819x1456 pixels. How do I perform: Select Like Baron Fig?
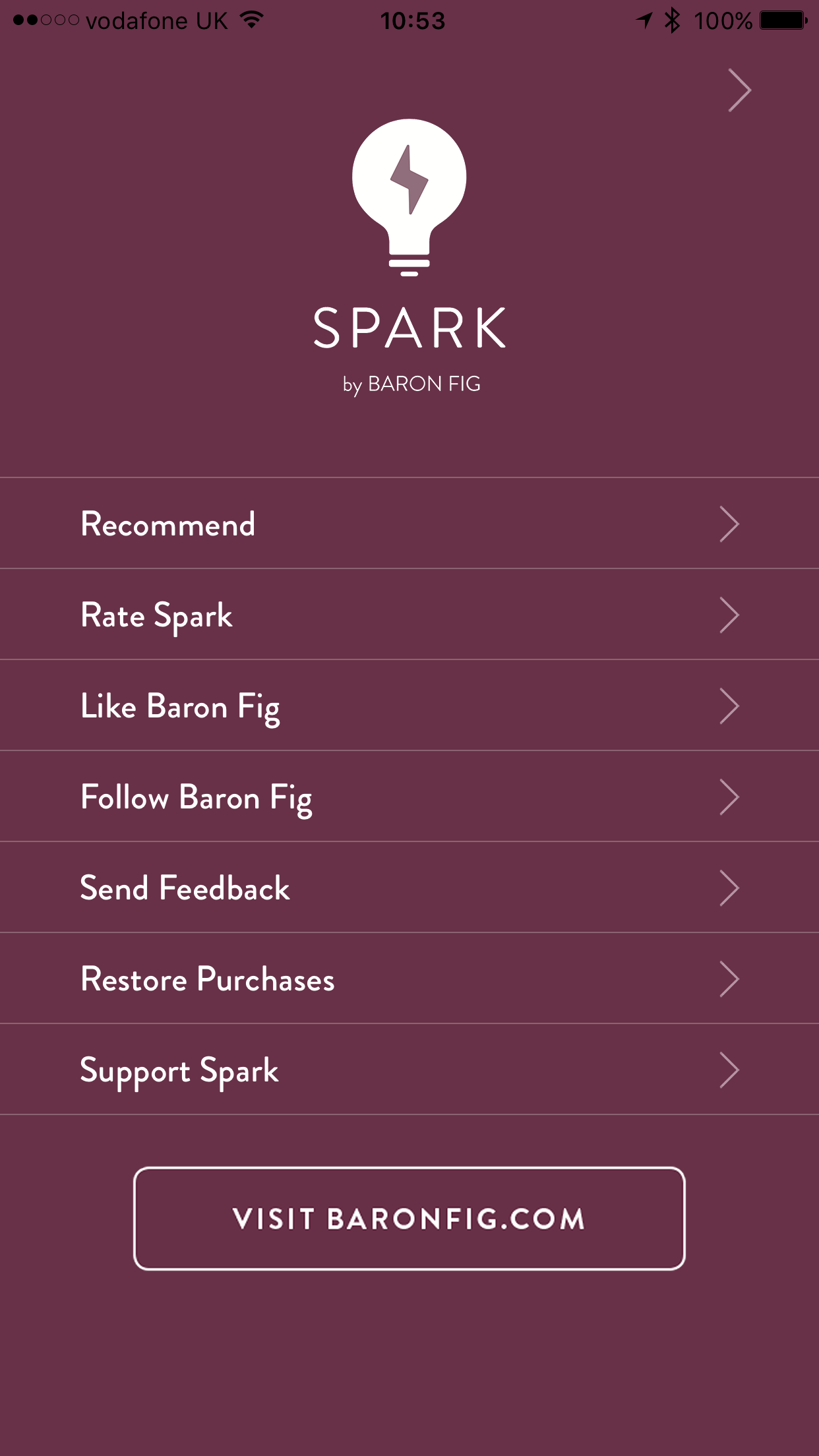[x=409, y=706]
